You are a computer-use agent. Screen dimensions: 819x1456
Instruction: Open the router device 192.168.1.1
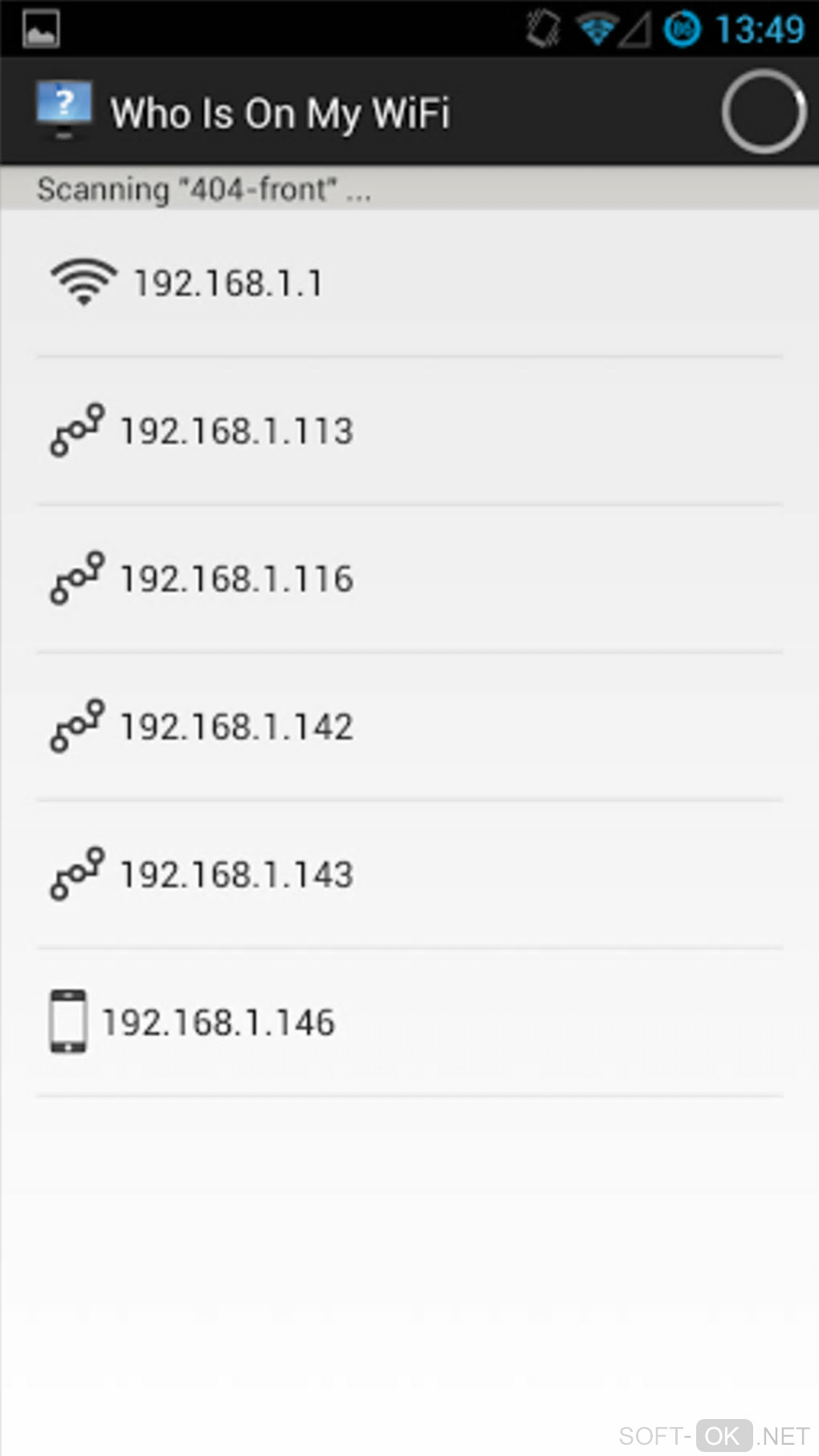coord(228,283)
